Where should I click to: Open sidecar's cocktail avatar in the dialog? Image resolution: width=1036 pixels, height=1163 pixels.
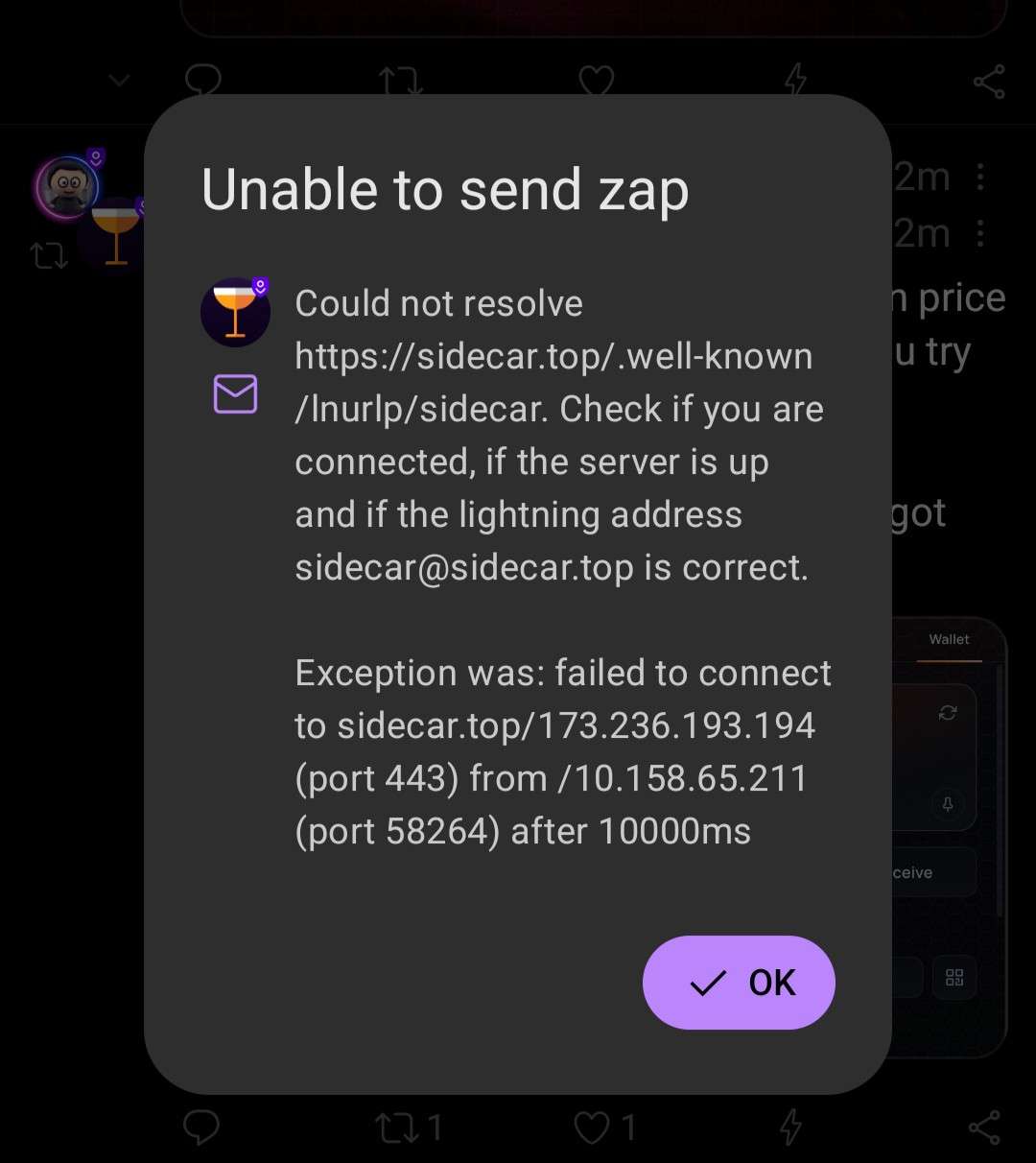[x=235, y=311]
